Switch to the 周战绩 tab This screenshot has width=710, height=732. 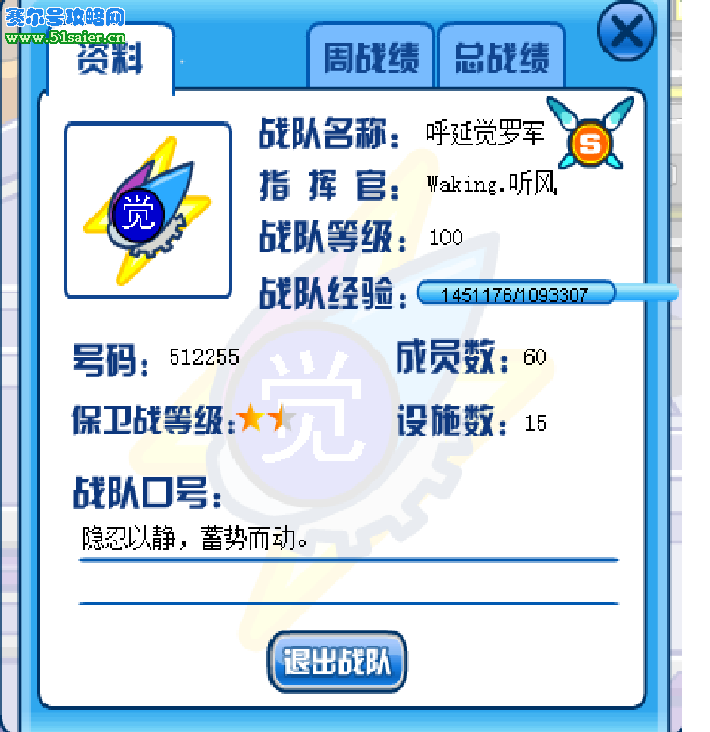coord(370,59)
